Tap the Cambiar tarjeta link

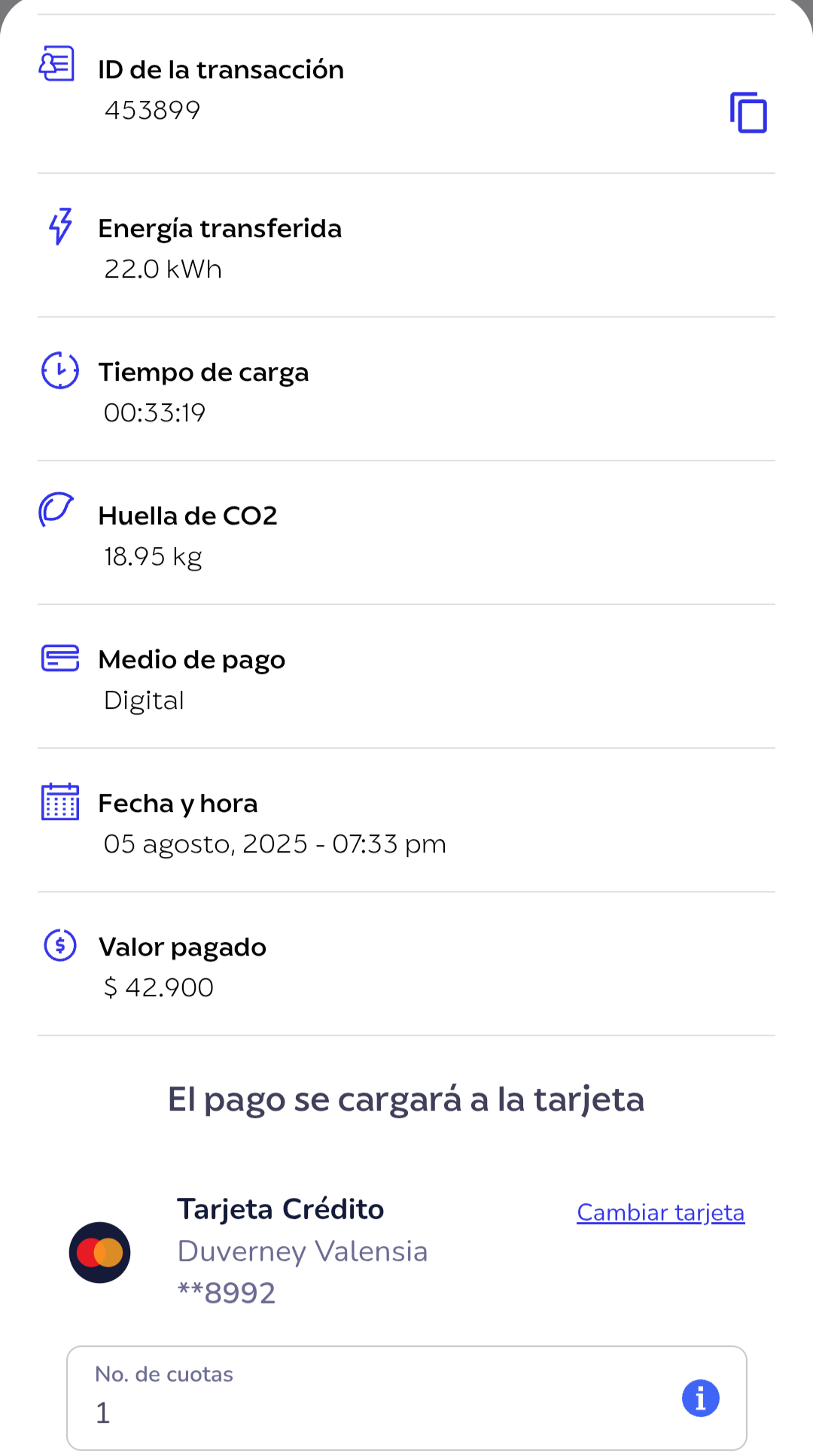point(660,1212)
